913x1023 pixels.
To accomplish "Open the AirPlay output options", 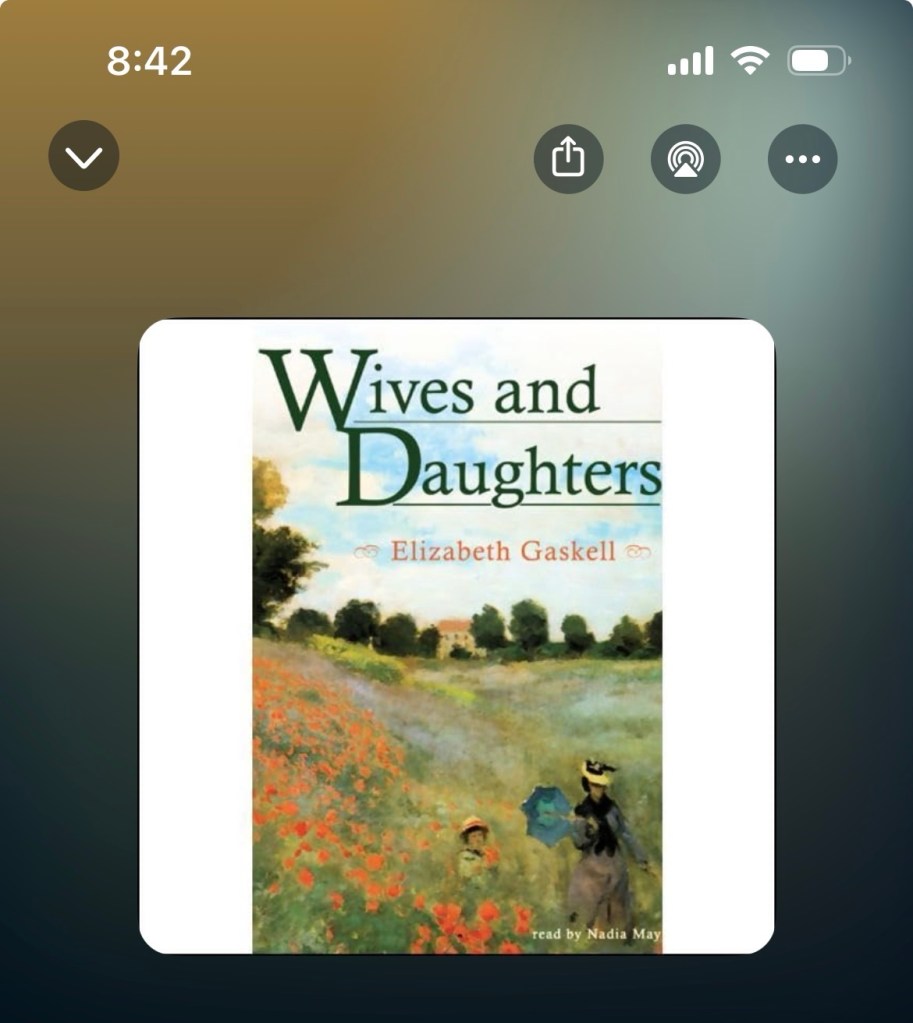I will (685, 158).
